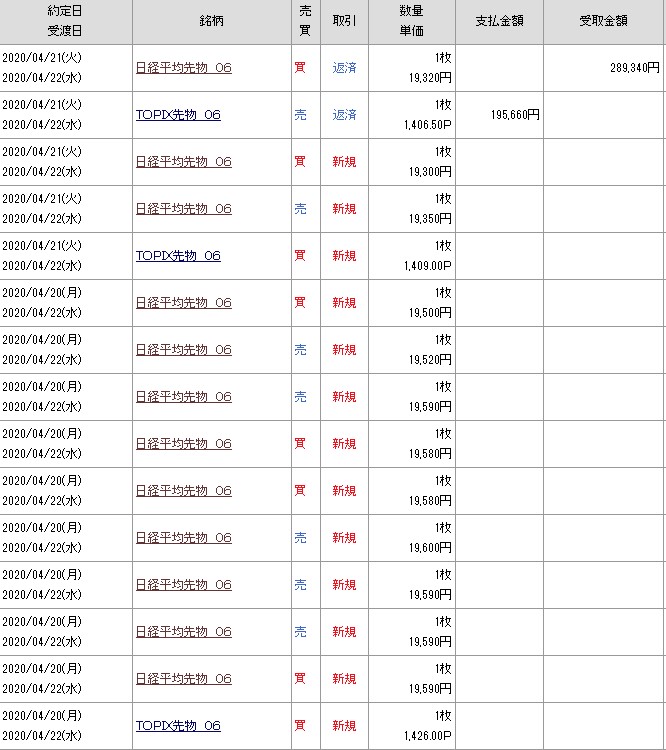Open TOPIX先物 06 link priced 1,426.00P

(178, 726)
